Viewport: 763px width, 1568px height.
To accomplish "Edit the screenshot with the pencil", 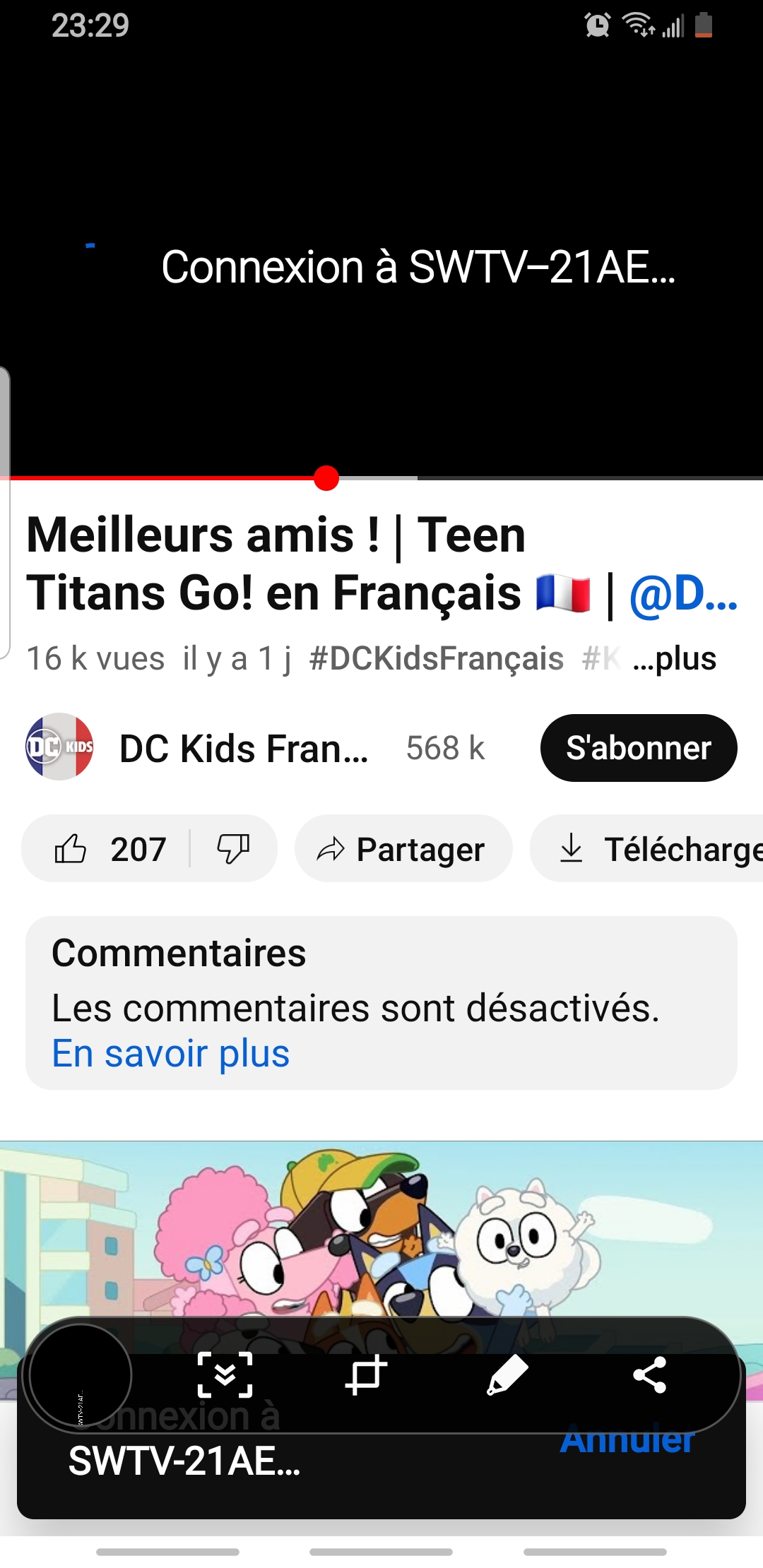I will click(x=507, y=1374).
